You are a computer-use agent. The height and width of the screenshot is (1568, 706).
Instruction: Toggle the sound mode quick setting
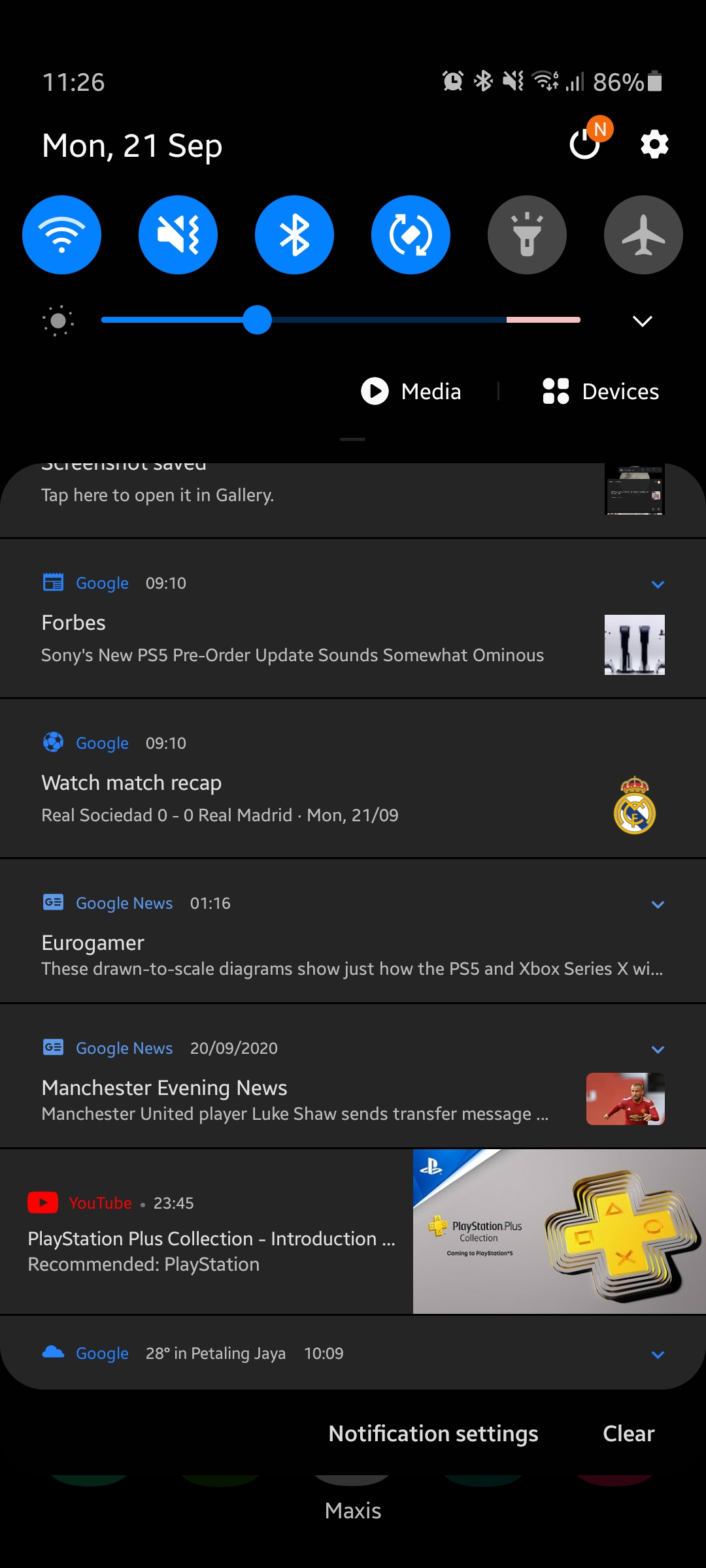(x=178, y=235)
